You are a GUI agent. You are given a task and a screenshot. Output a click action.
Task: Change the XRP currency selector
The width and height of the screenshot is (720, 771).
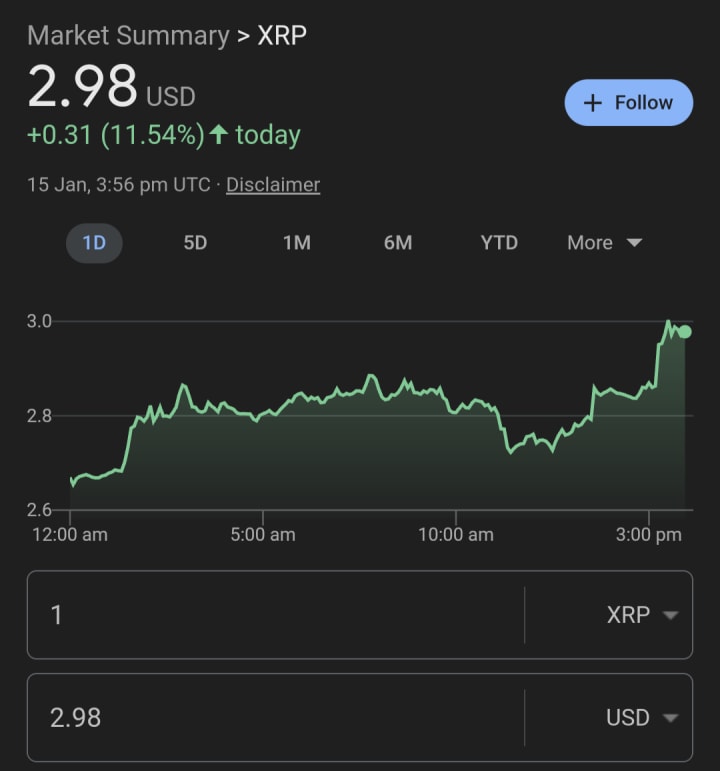click(x=641, y=615)
